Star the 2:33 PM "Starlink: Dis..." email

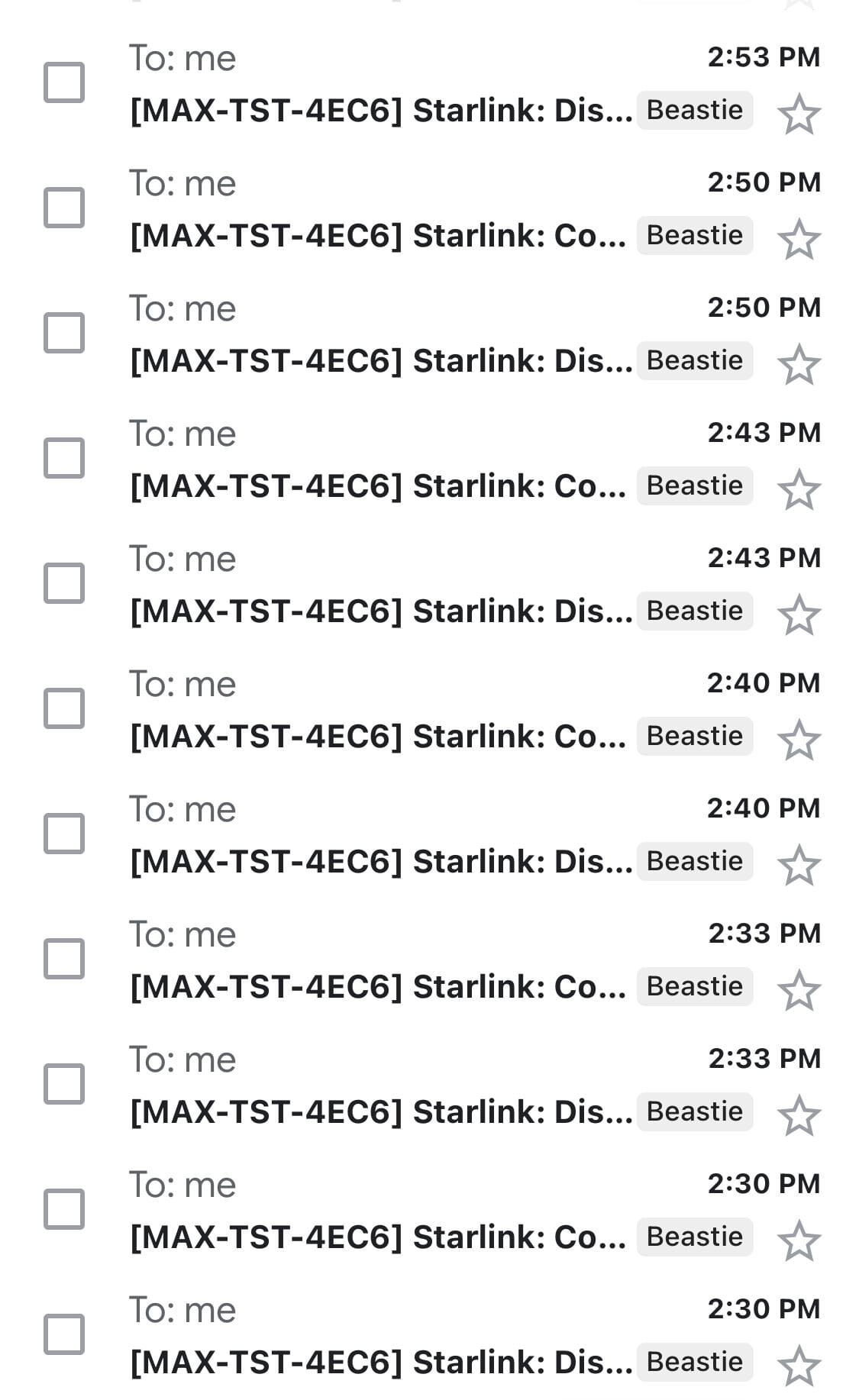(x=799, y=1117)
